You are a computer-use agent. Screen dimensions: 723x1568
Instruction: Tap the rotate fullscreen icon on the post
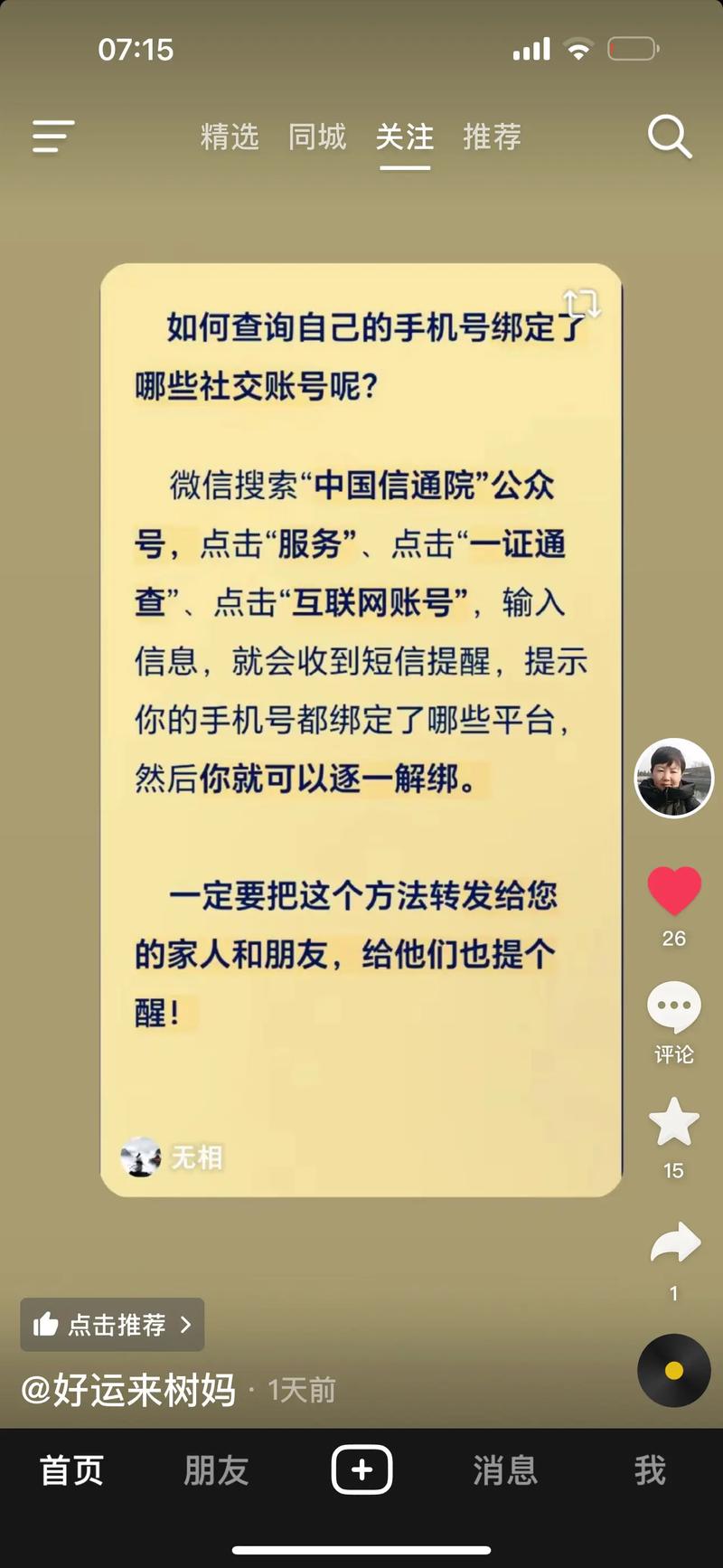[581, 304]
